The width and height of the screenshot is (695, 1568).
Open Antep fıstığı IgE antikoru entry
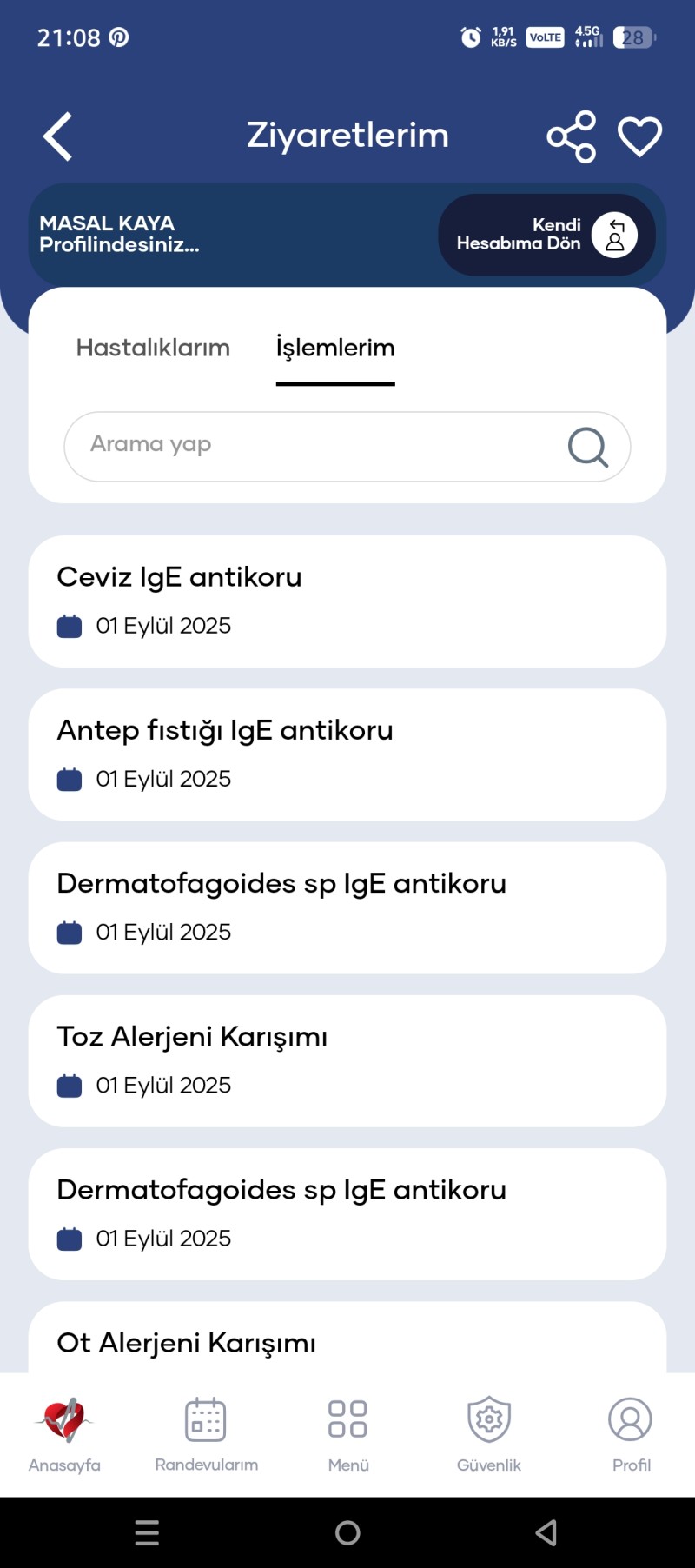click(347, 754)
